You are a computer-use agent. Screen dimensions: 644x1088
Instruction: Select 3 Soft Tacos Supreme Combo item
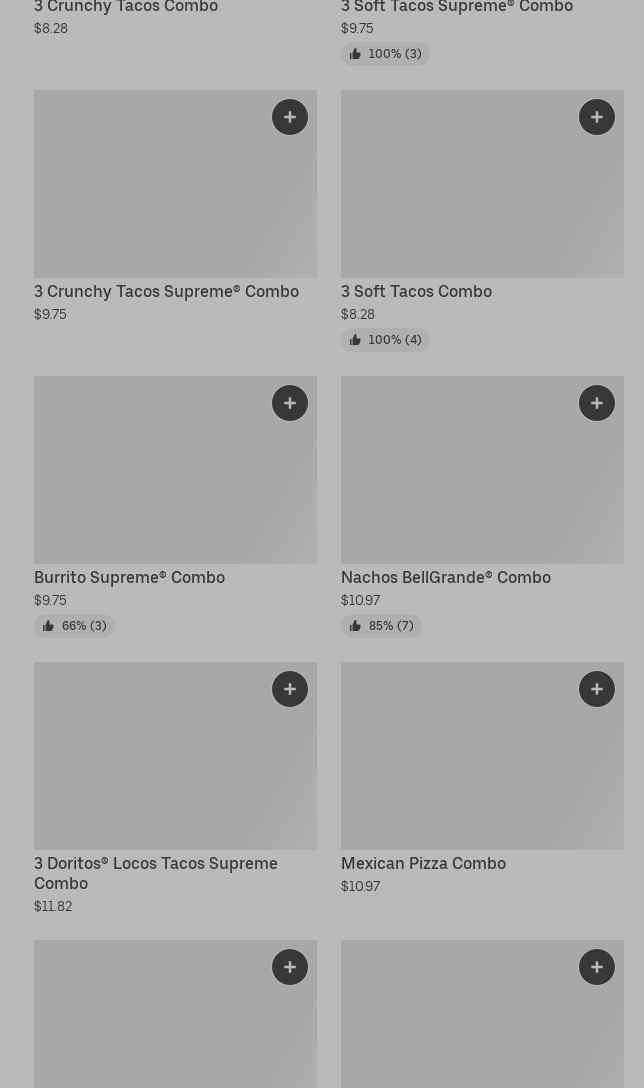pos(456,8)
